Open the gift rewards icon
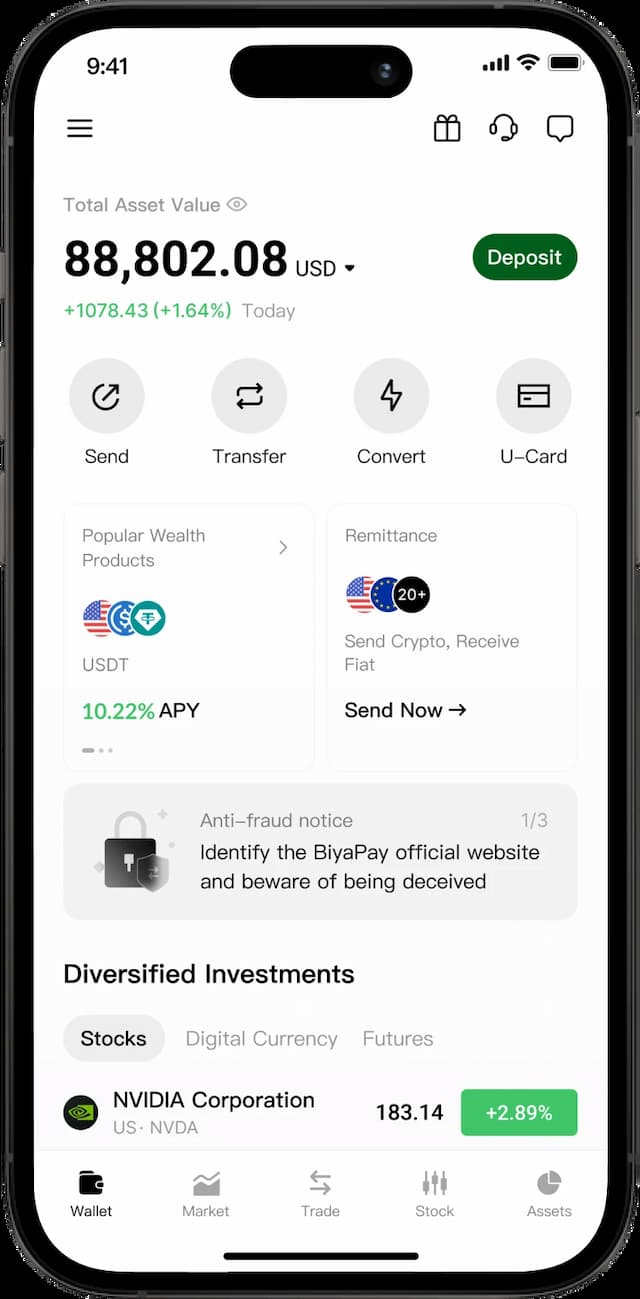Screen dimensions: 640x1299 click(x=447, y=128)
